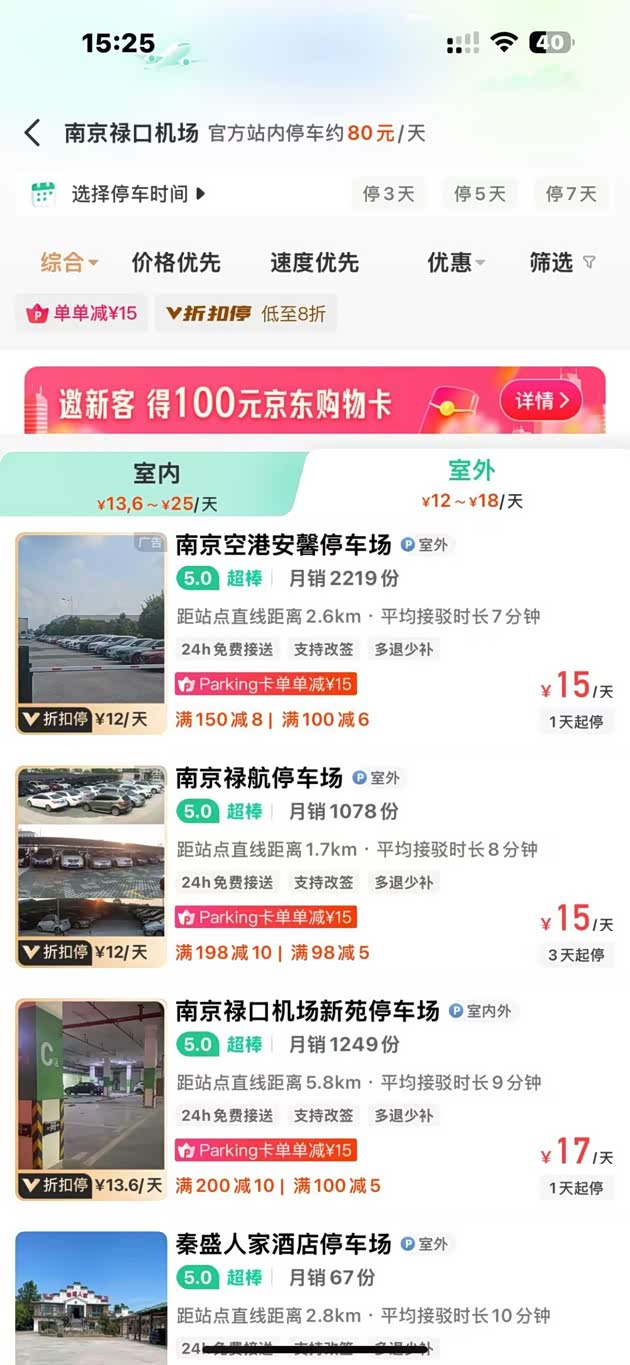Select the 停7天 quick option
The width and height of the screenshot is (630, 1365).
point(571,194)
